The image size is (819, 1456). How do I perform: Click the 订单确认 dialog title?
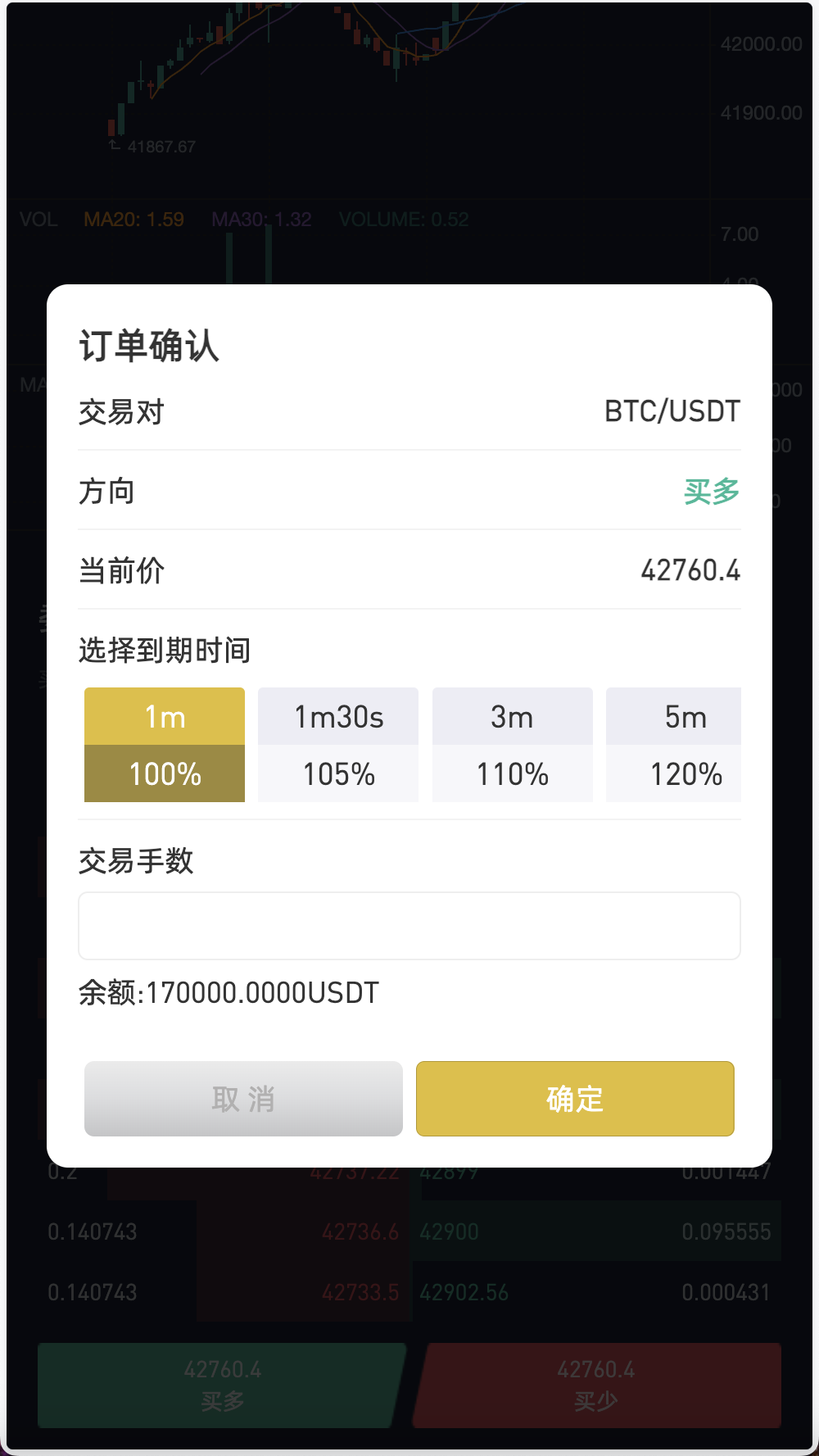(150, 346)
